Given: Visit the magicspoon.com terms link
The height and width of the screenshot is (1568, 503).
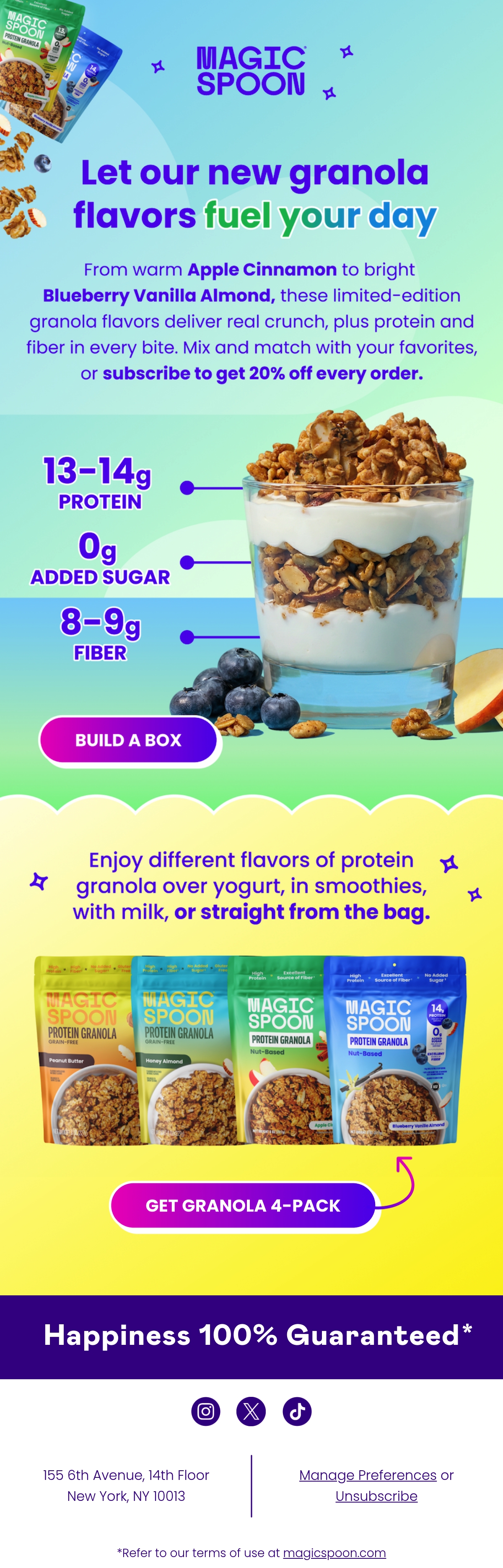Looking at the screenshot, I should coord(334,1553).
